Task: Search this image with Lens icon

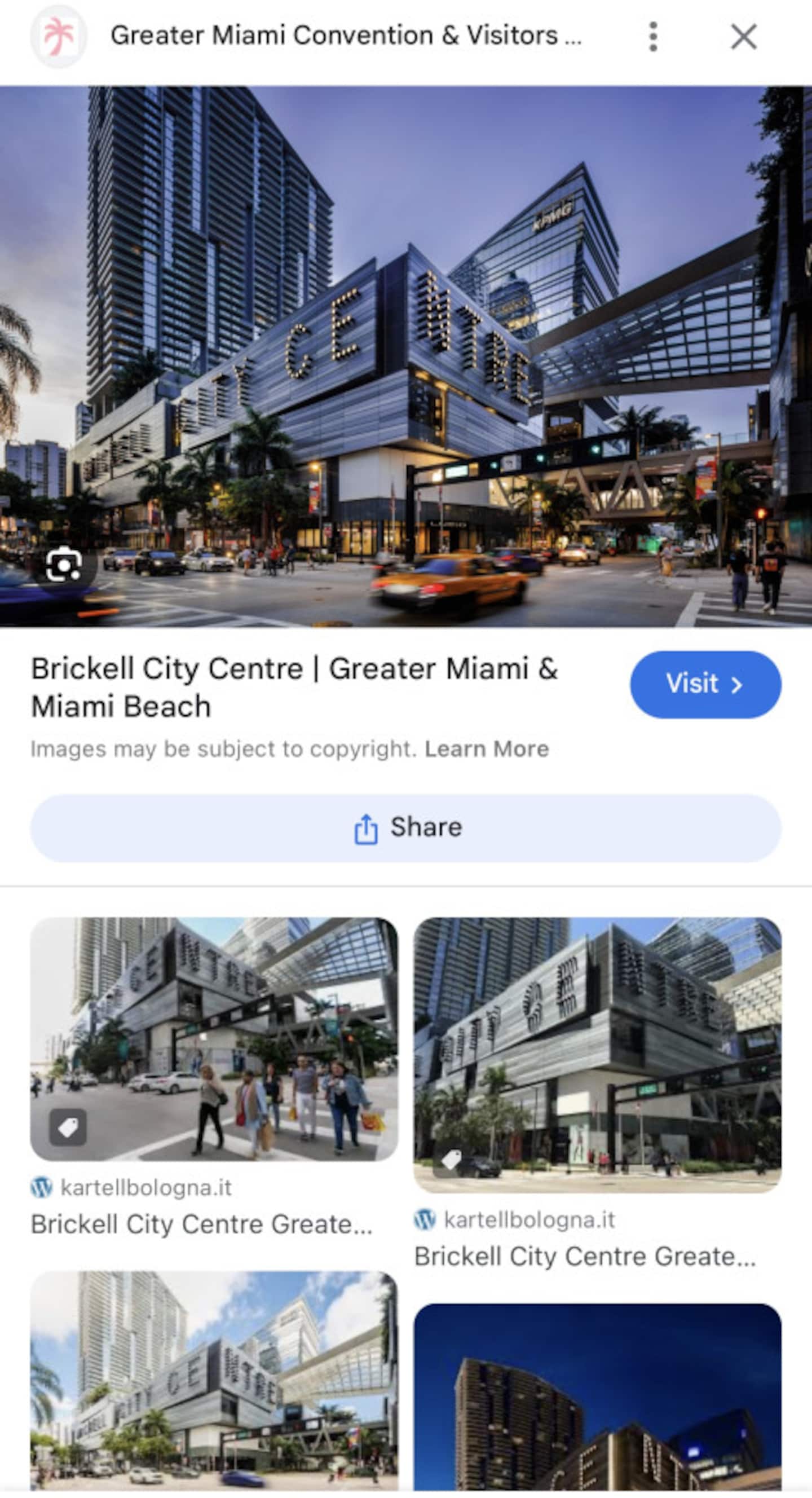Action: click(x=63, y=564)
